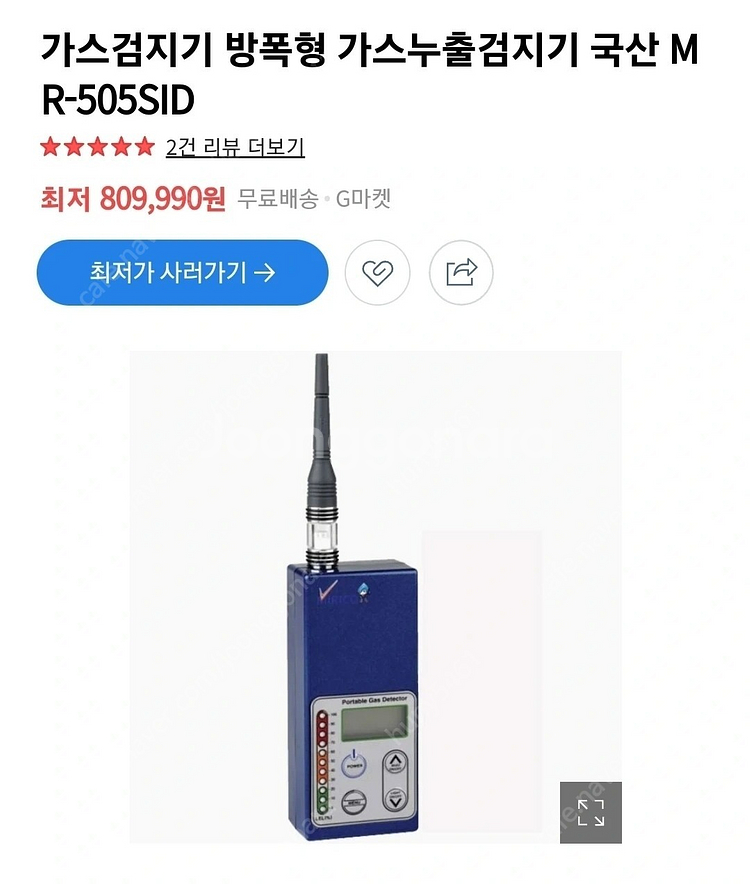Viewport: 750px width, 884px height.
Task: Toggle the heart to favorite this product
Action: click(x=376, y=271)
